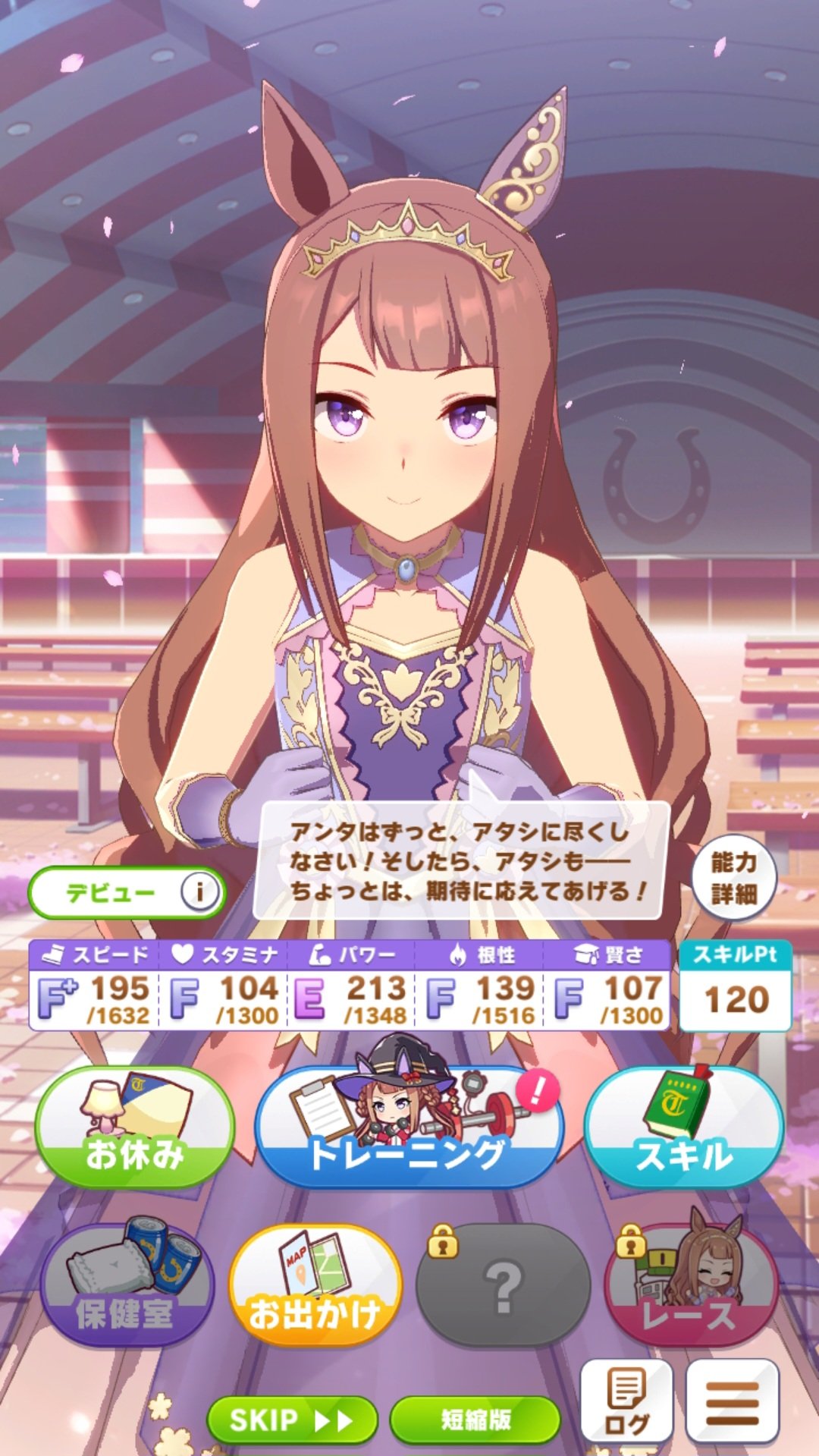Viewport: 819px width, 1456px height.
Task: Toggle the 短縮版 shortened mode
Action: point(475,1420)
